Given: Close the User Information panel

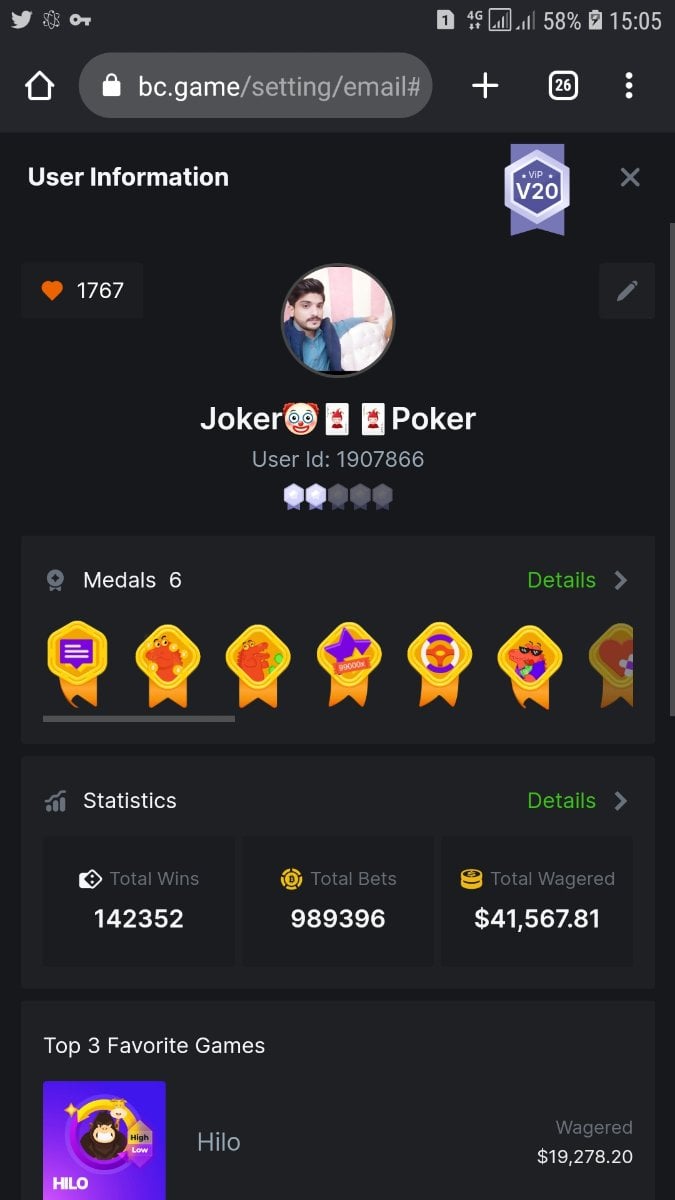Looking at the screenshot, I should (x=630, y=178).
